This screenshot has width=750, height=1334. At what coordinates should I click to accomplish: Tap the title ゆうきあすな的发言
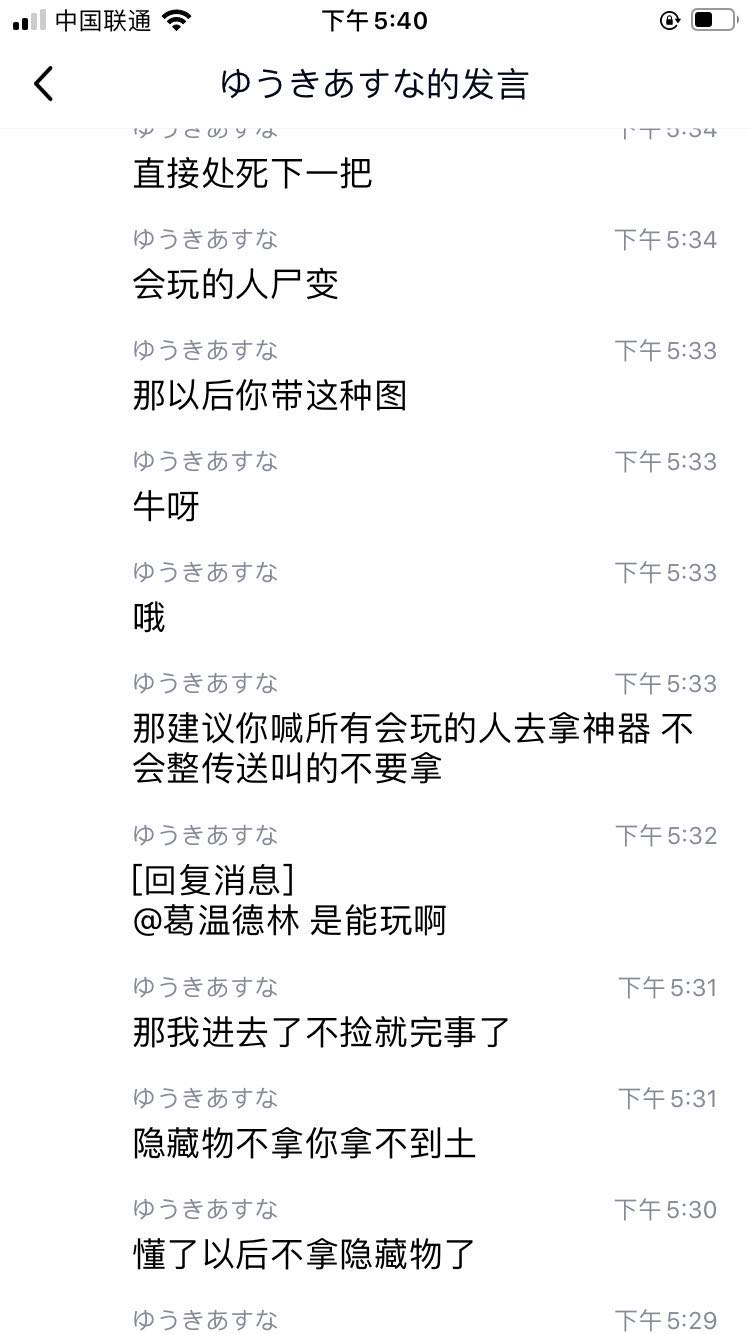coord(375,85)
